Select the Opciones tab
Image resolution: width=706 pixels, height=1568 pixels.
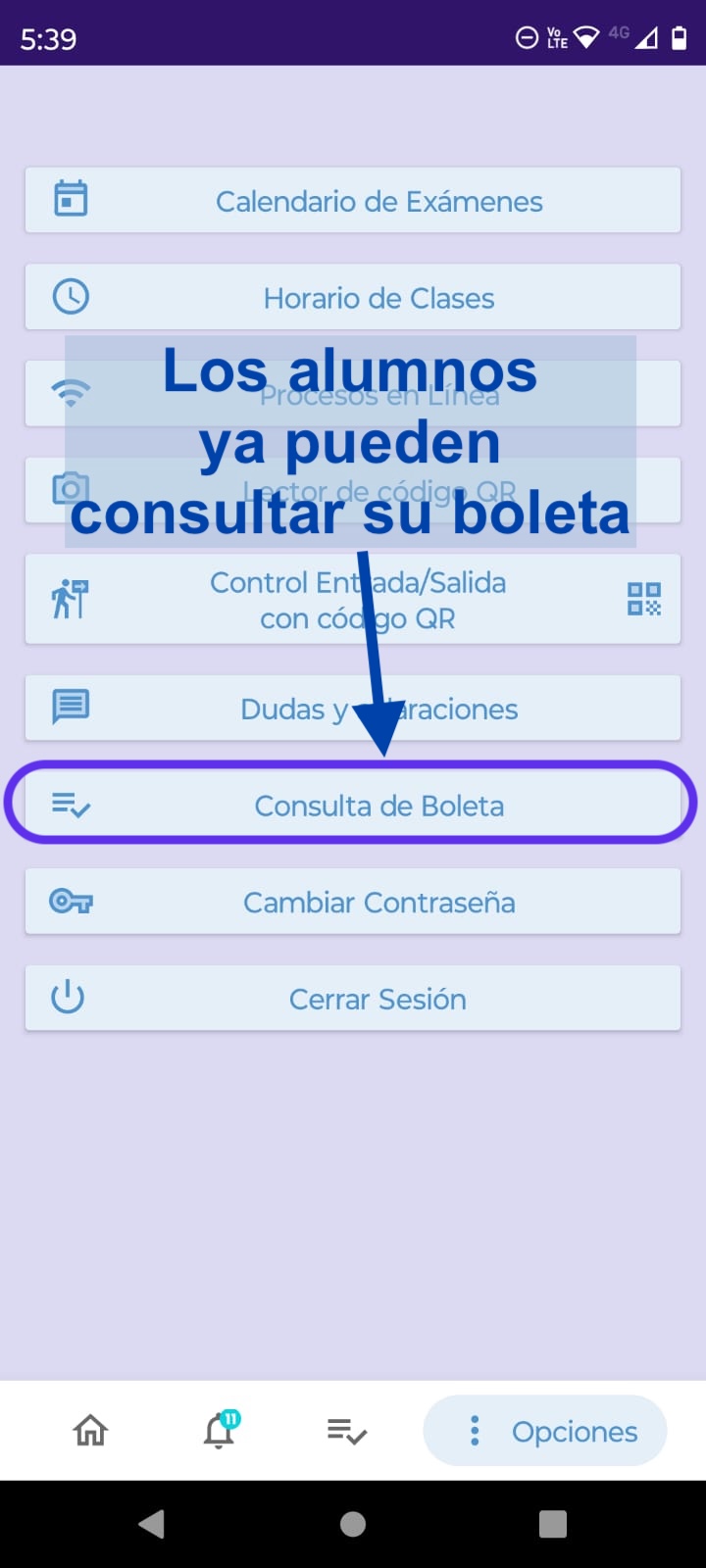[x=545, y=1431]
